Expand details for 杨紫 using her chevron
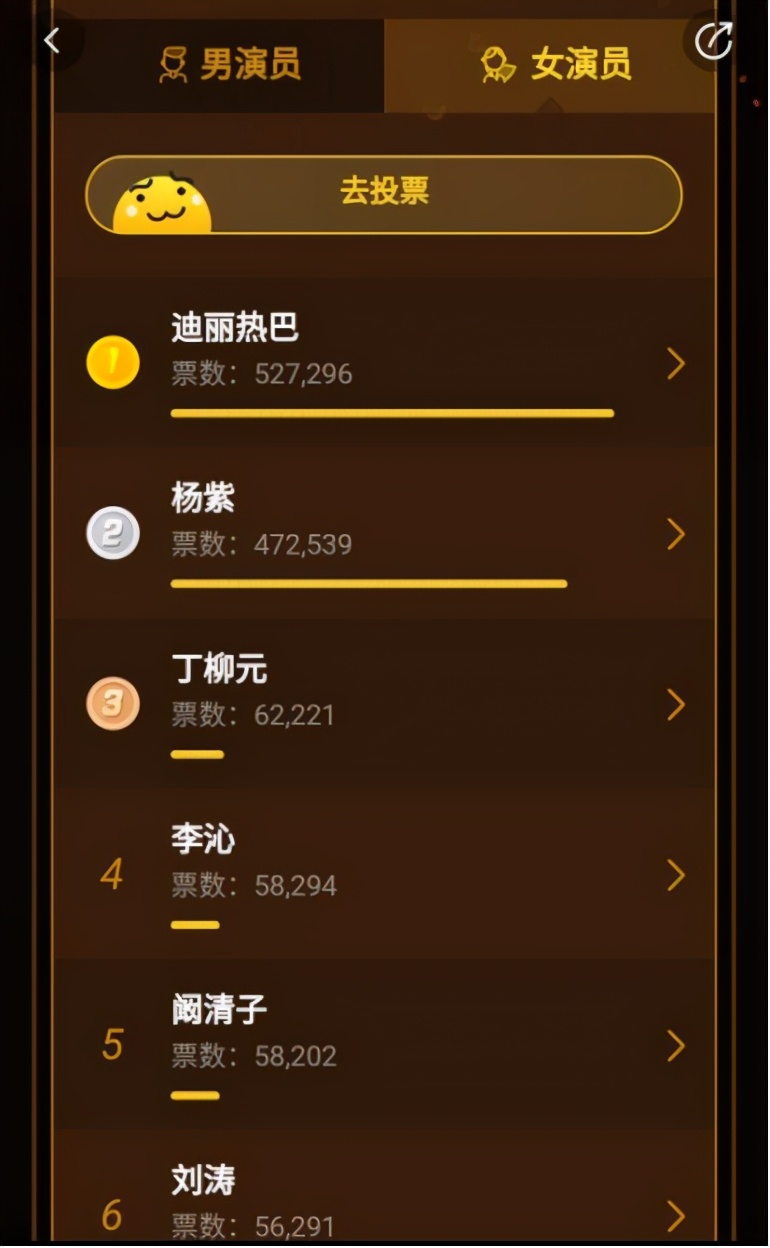 point(675,535)
